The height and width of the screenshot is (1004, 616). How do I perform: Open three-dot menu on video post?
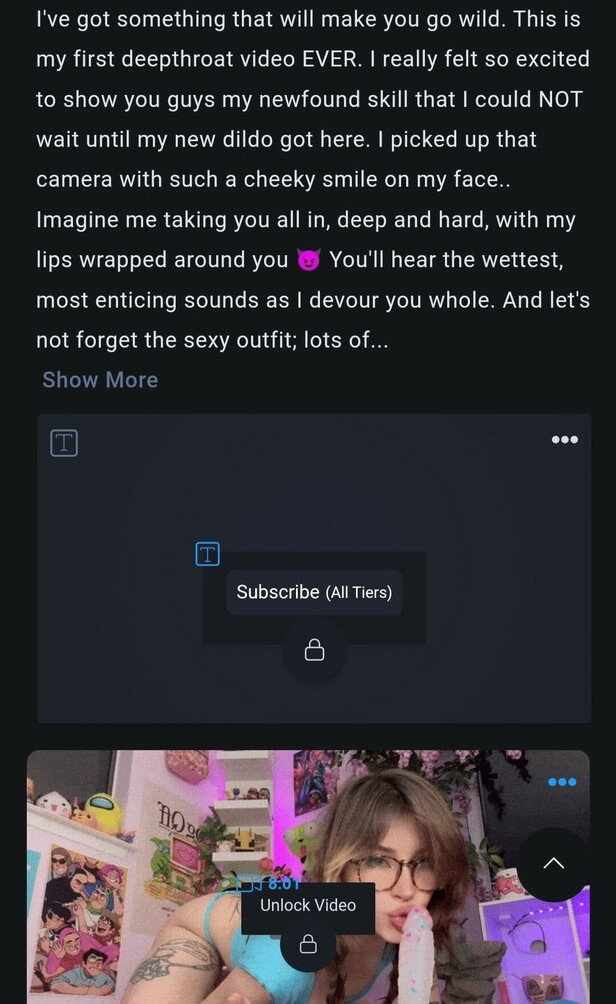562,782
